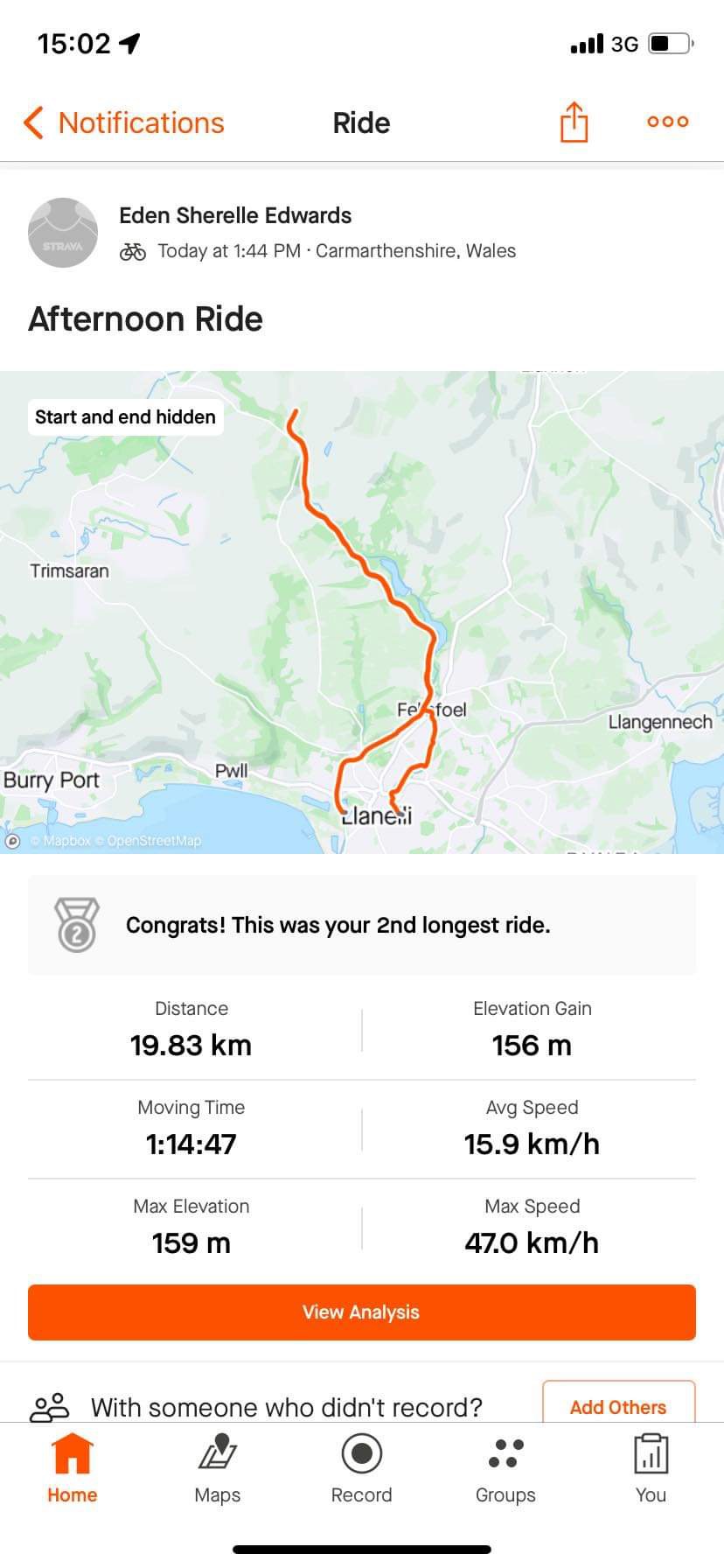The width and height of the screenshot is (724, 1568).
Task: Switch to the Maps tab
Action: point(217,1469)
